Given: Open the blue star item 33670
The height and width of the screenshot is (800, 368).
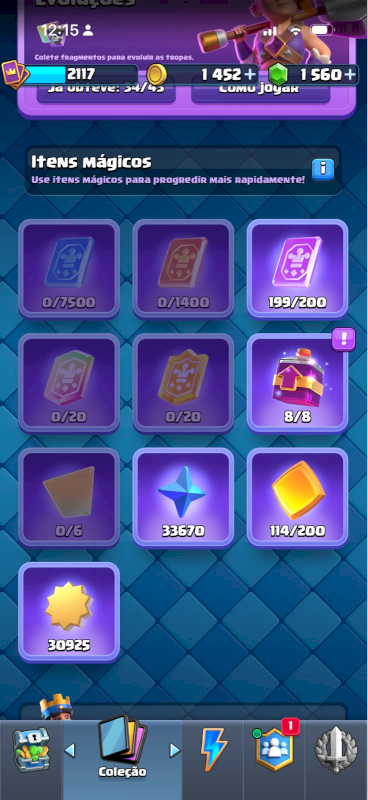Looking at the screenshot, I should tap(183, 497).
